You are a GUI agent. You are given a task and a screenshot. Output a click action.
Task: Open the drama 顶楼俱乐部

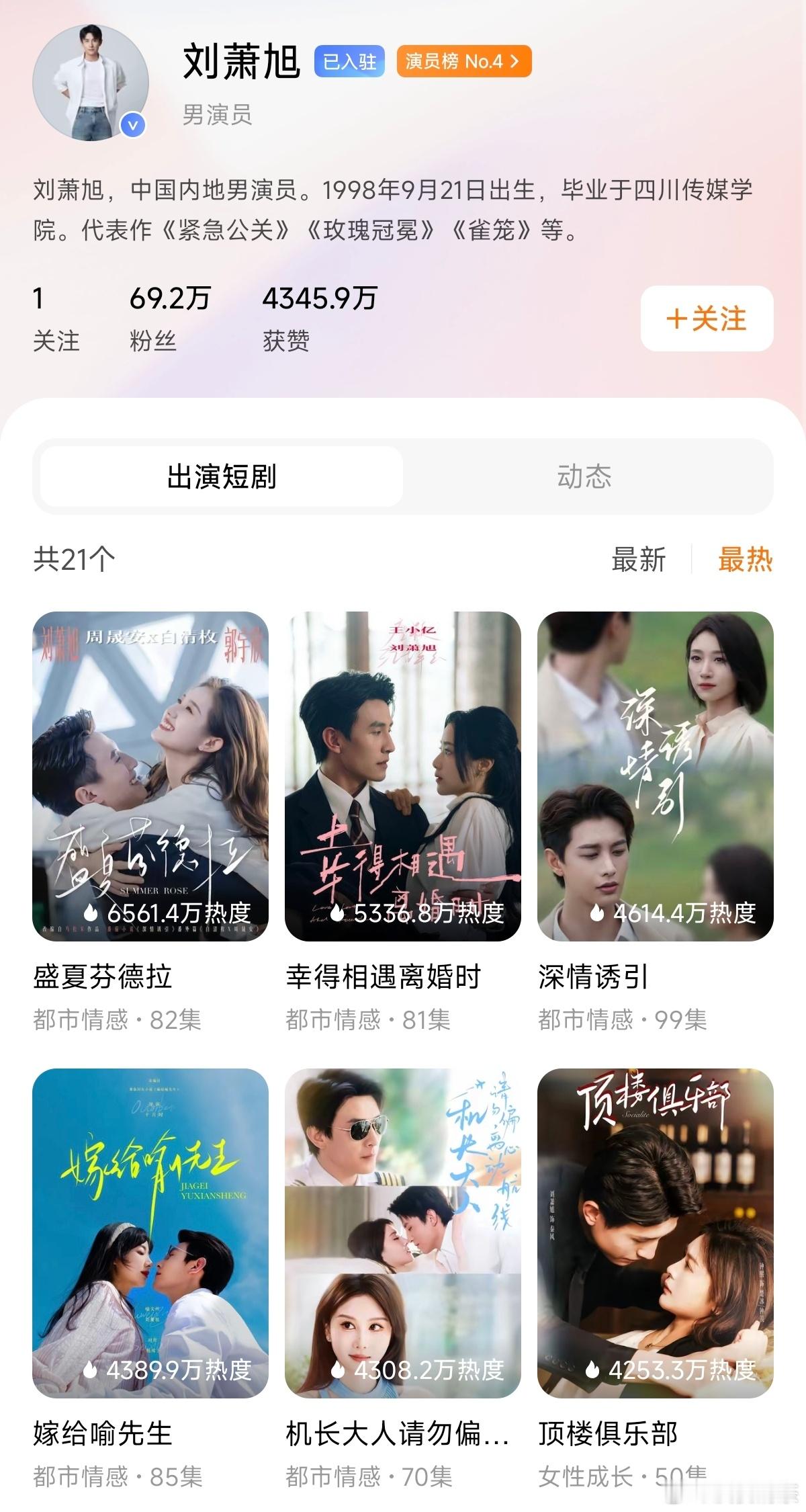(656, 1232)
